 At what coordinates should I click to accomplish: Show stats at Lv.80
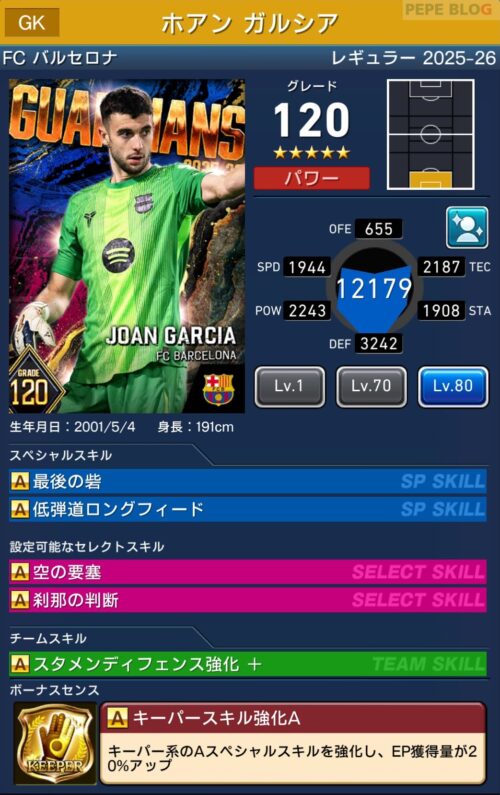pyautogui.click(x=453, y=387)
